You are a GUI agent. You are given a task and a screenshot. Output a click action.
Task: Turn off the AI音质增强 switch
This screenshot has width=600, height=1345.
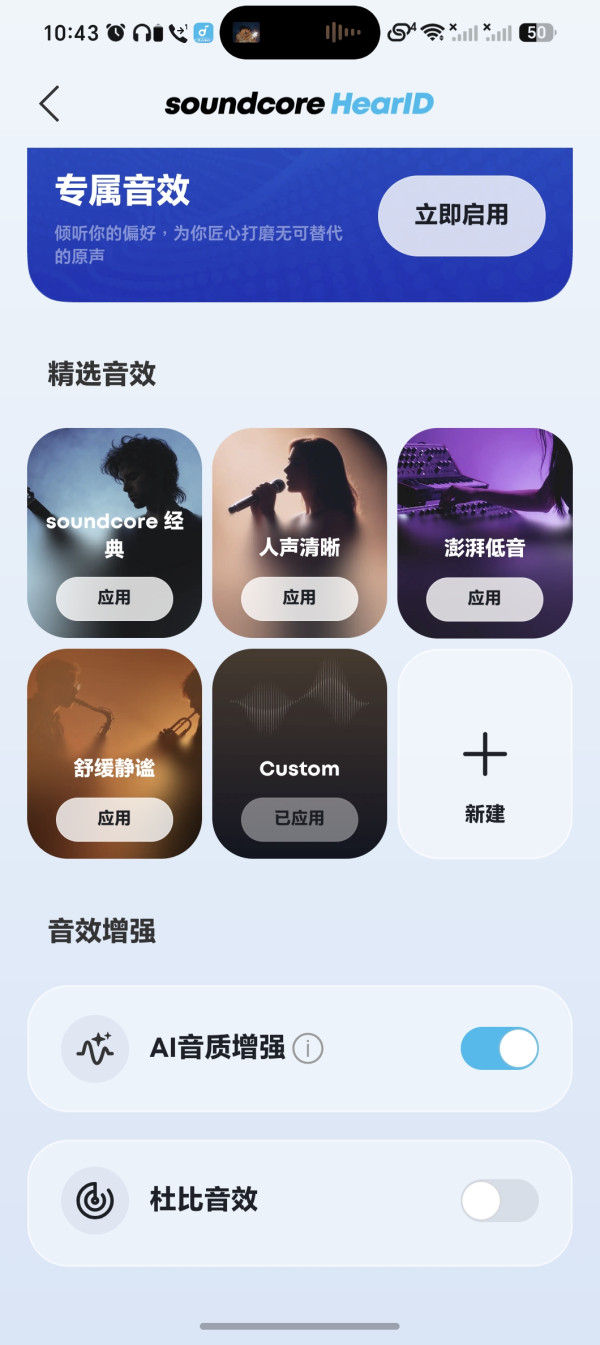(499, 1049)
